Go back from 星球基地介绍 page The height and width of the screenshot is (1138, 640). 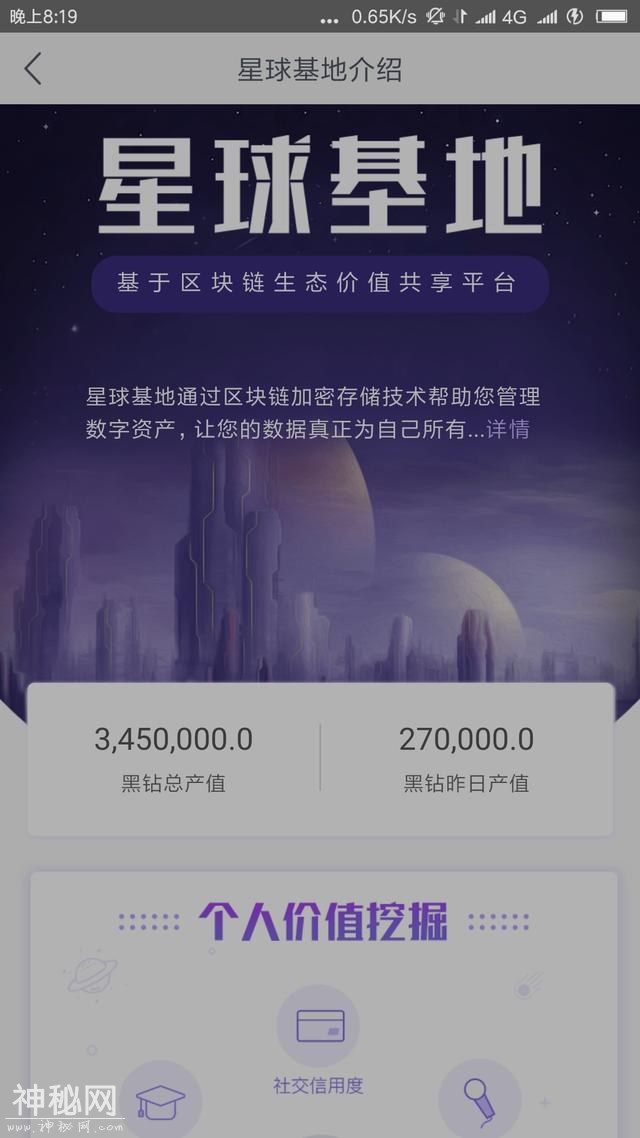tap(33, 69)
